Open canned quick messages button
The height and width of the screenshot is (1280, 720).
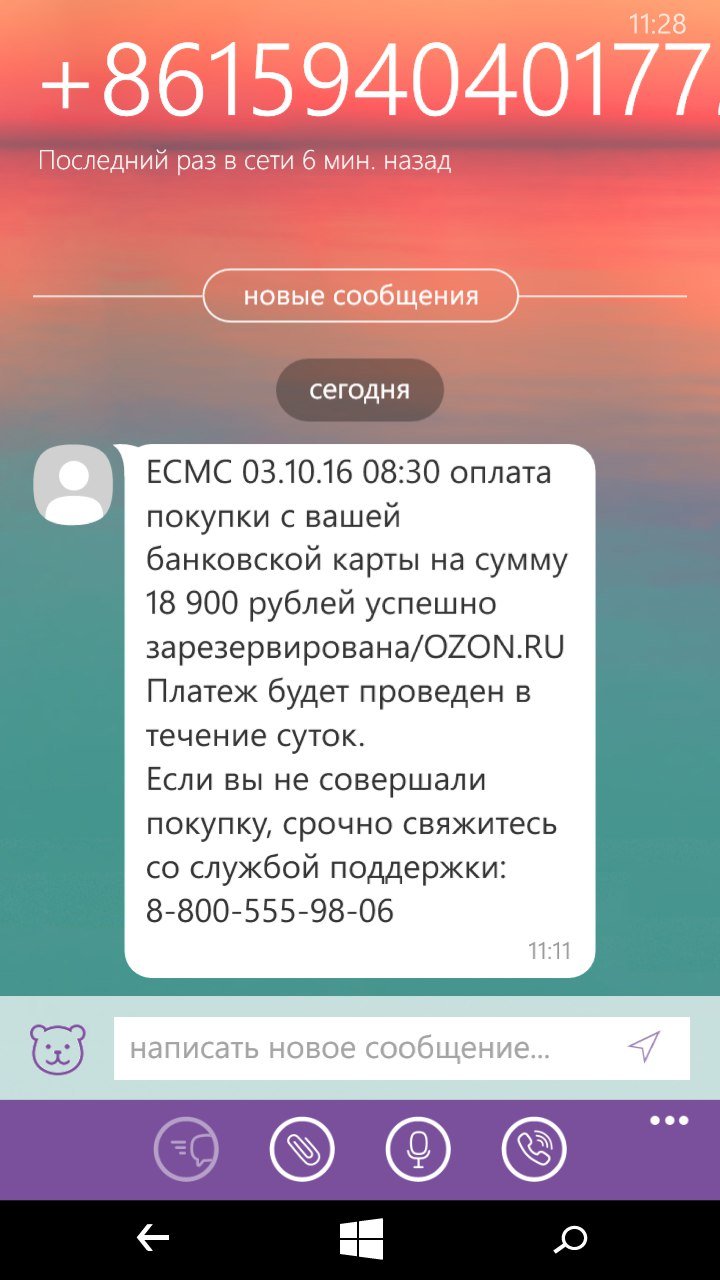point(186,1150)
